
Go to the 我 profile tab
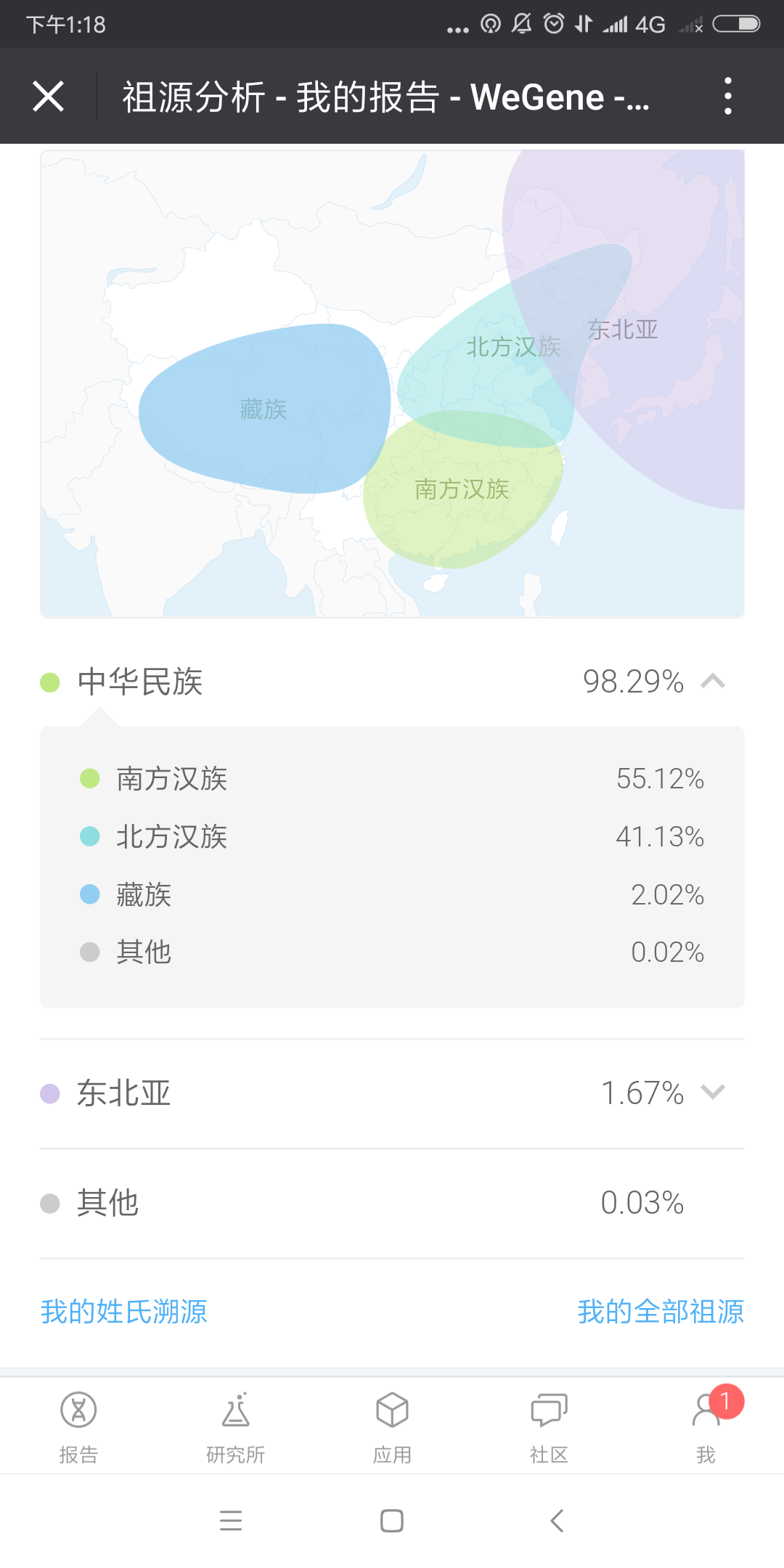pos(706,1427)
